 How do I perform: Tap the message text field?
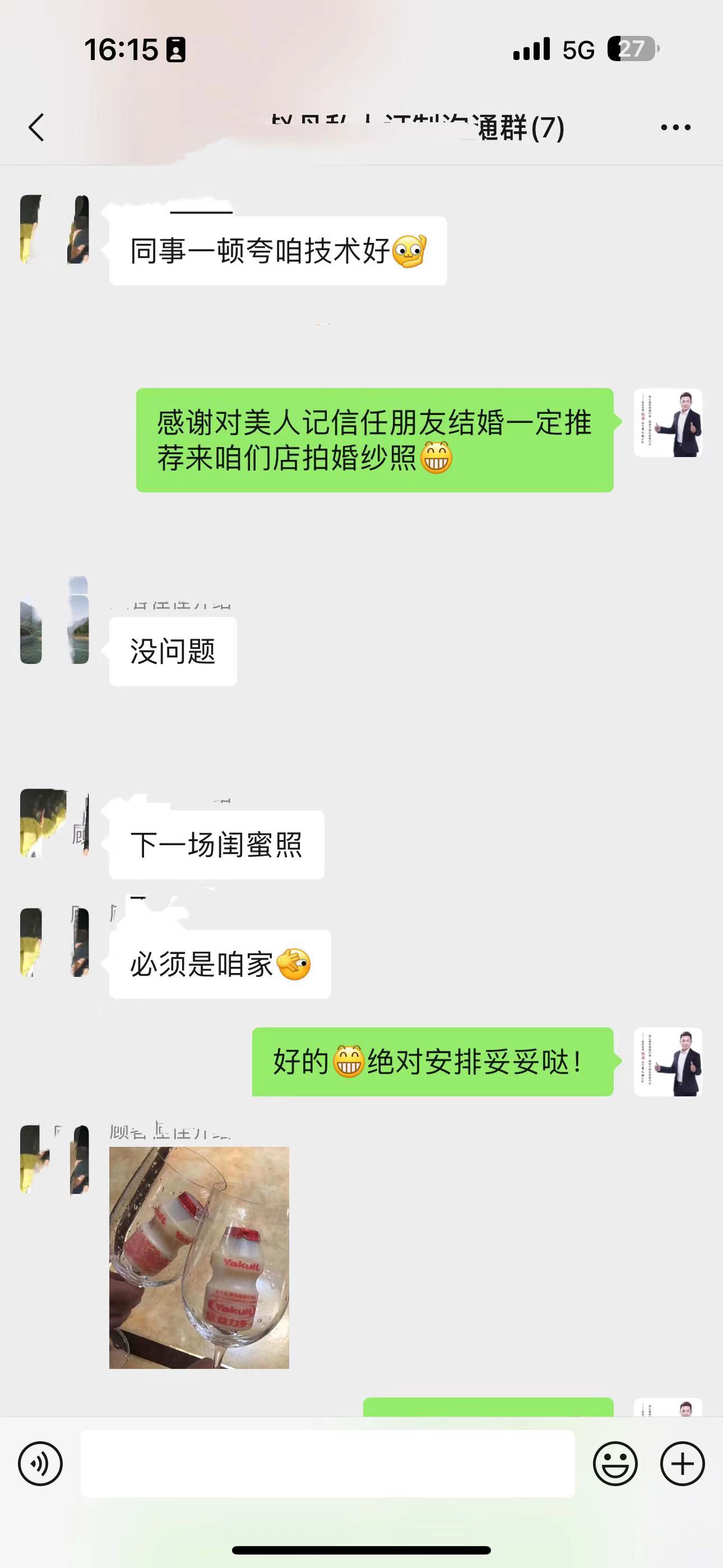pyautogui.click(x=327, y=1464)
